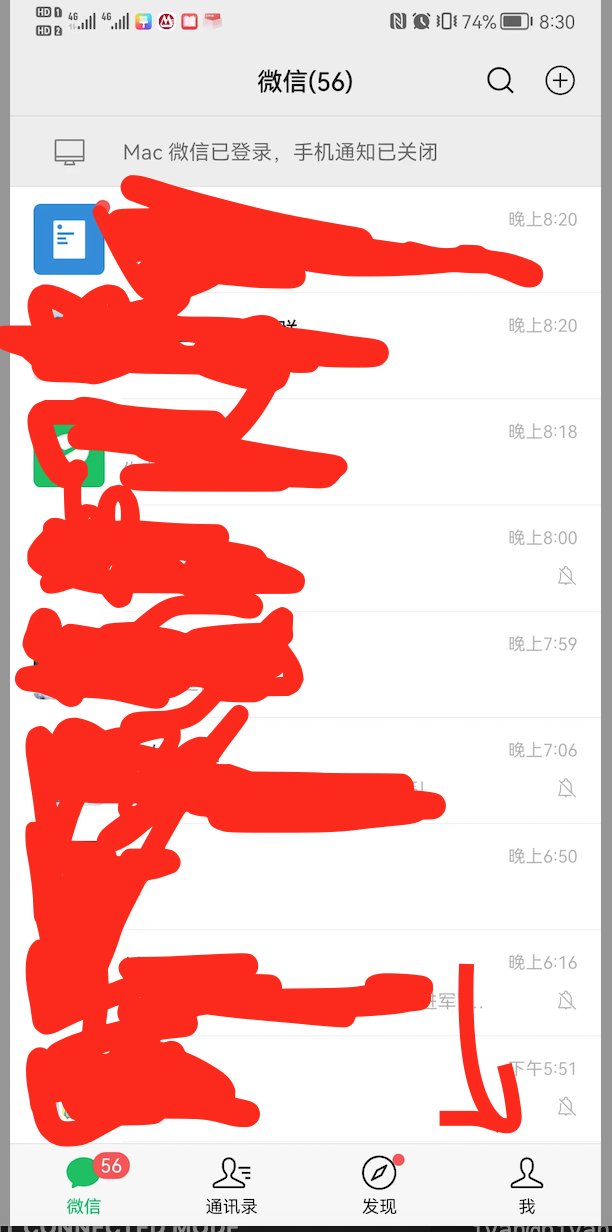Switch to the 我 tab
Viewport: 612px width, 1232px height.
(526, 1185)
